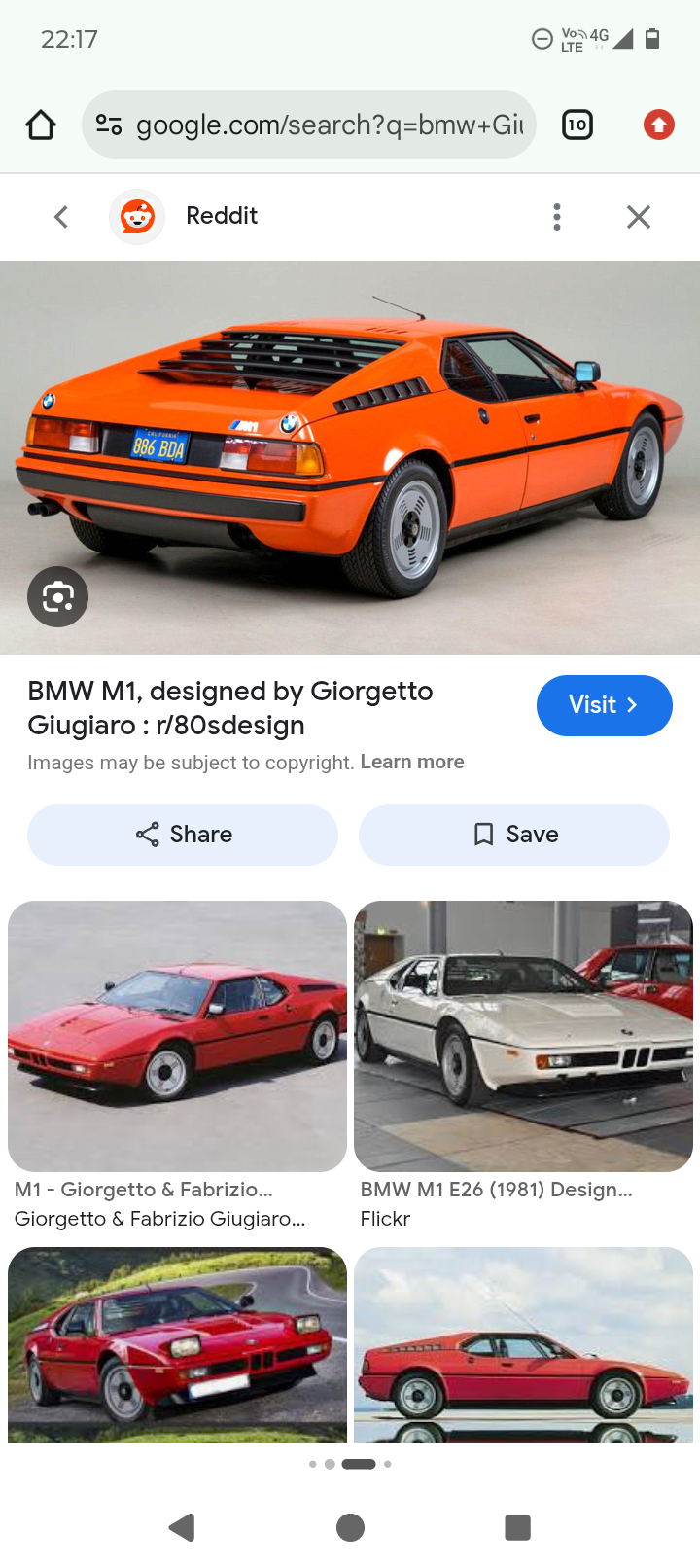700x1568 pixels.
Task: Open the M1 - Giorgetto & Fabrizio result
Action: coord(177,1036)
